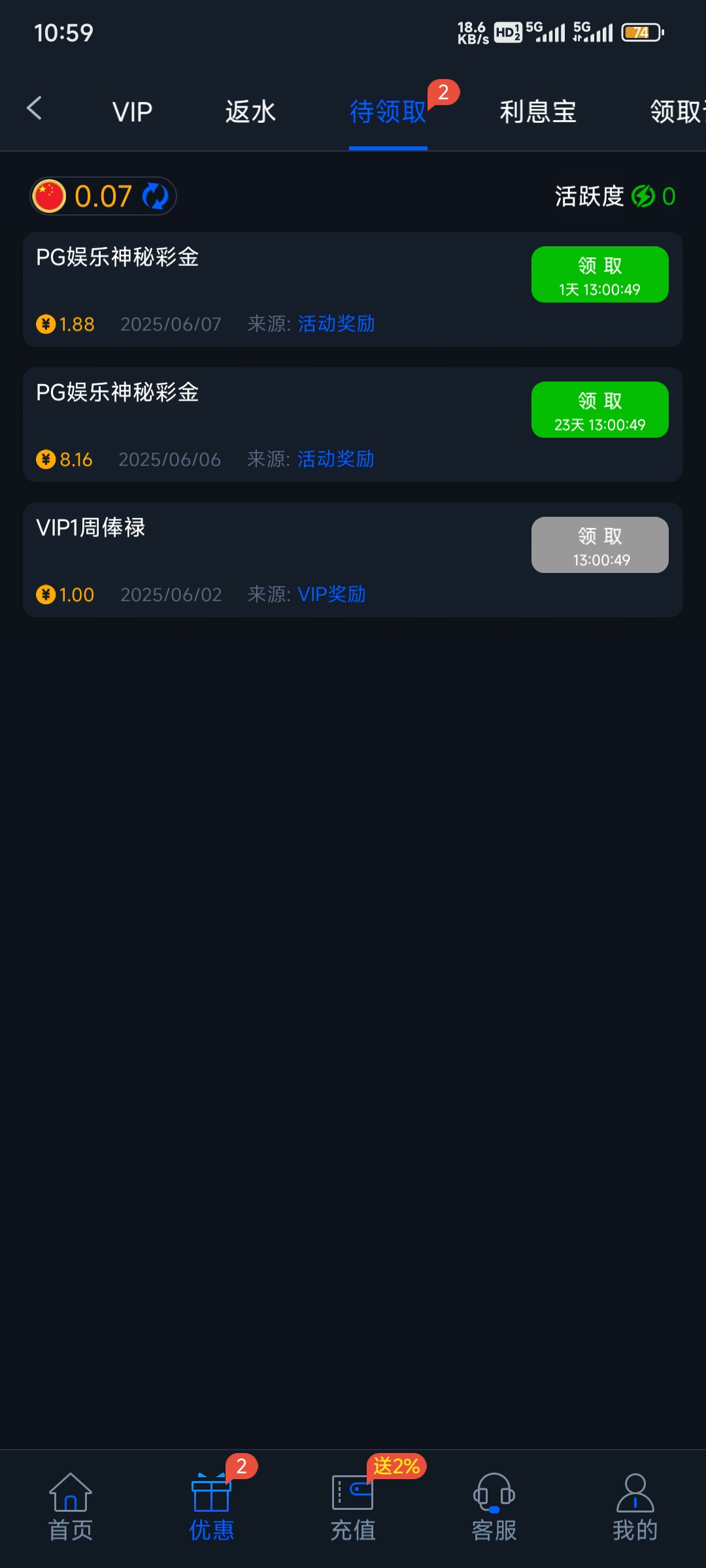The height and width of the screenshot is (1568, 706).
Task: Open the 我的 profile tab
Action: (x=635, y=1506)
